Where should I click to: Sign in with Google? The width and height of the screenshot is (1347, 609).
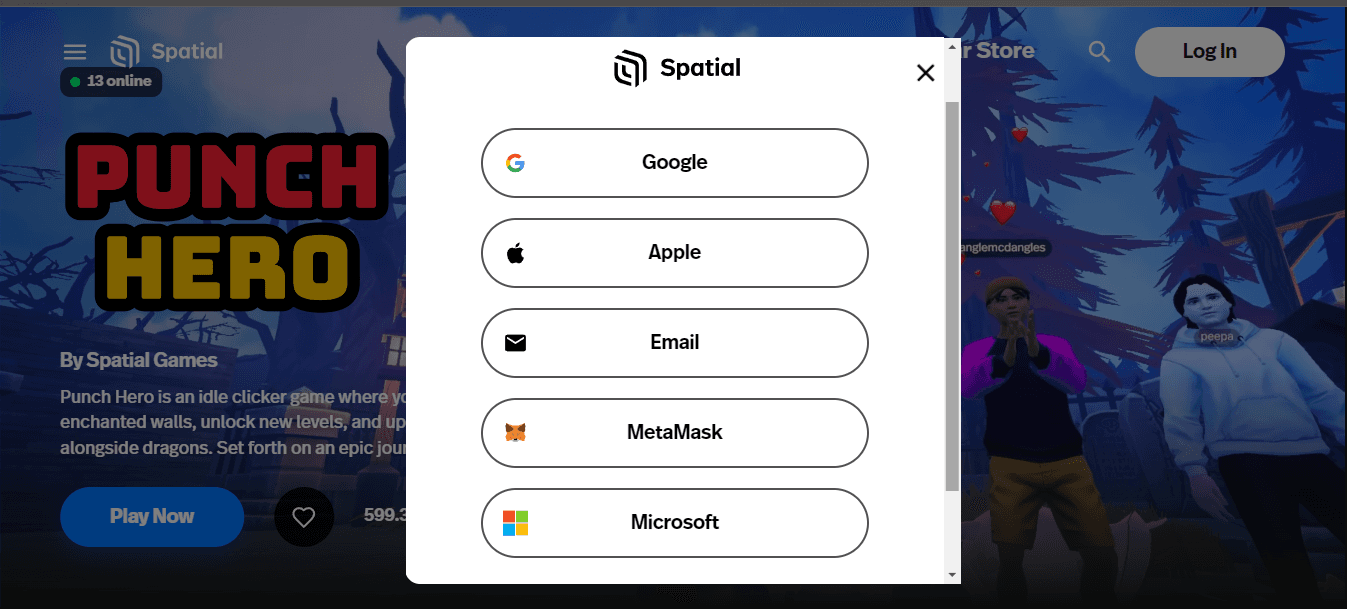(x=674, y=163)
